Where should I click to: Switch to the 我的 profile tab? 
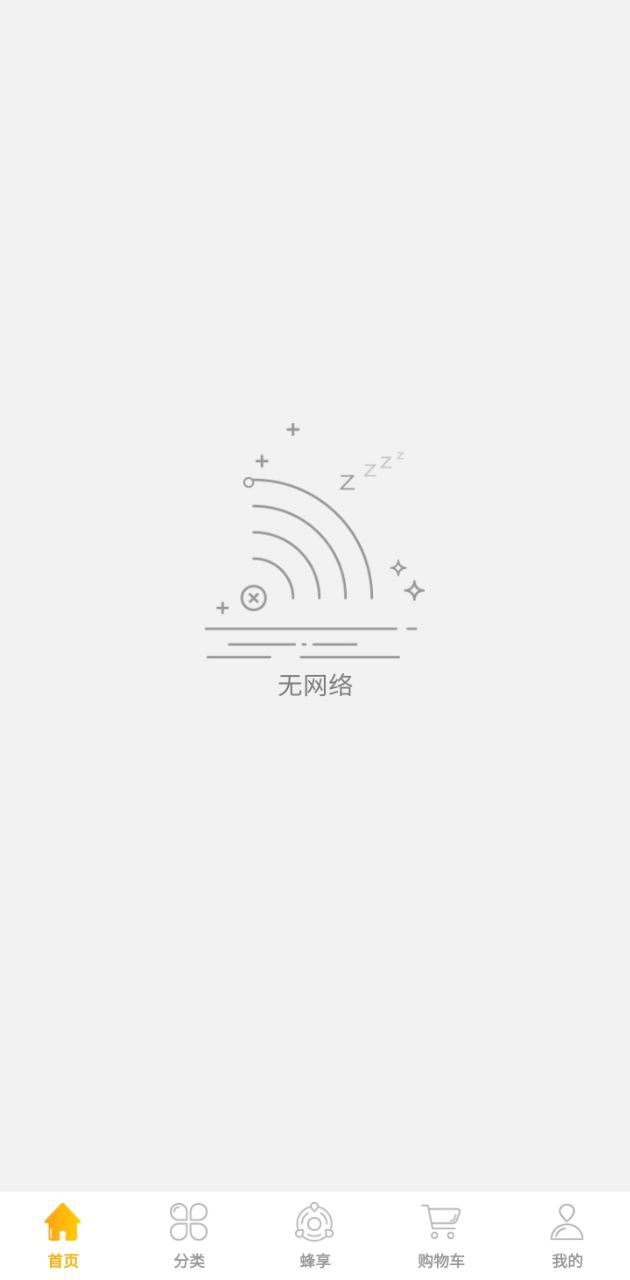click(566, 1234)
